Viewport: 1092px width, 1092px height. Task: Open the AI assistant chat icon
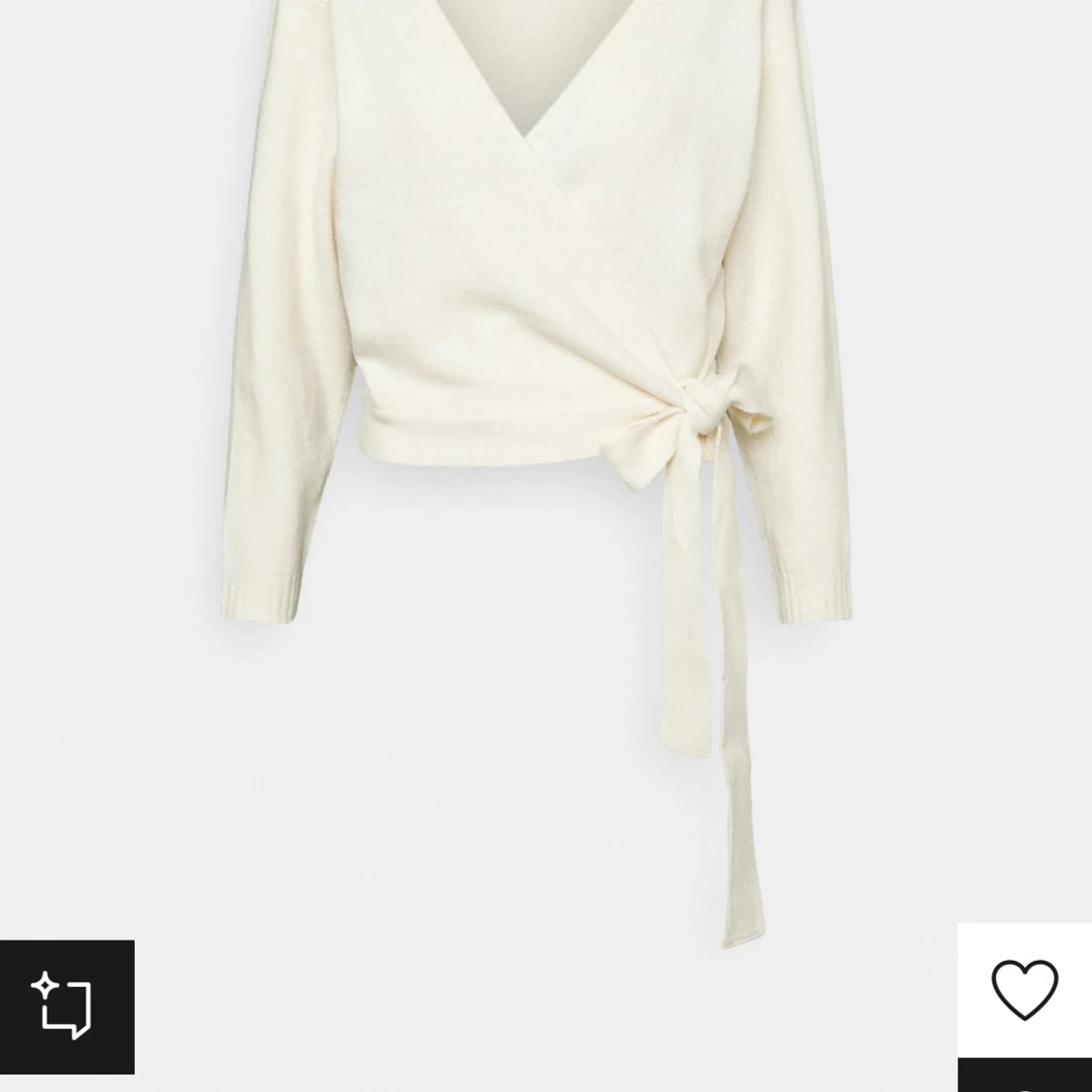click(x=66, y=1007)
